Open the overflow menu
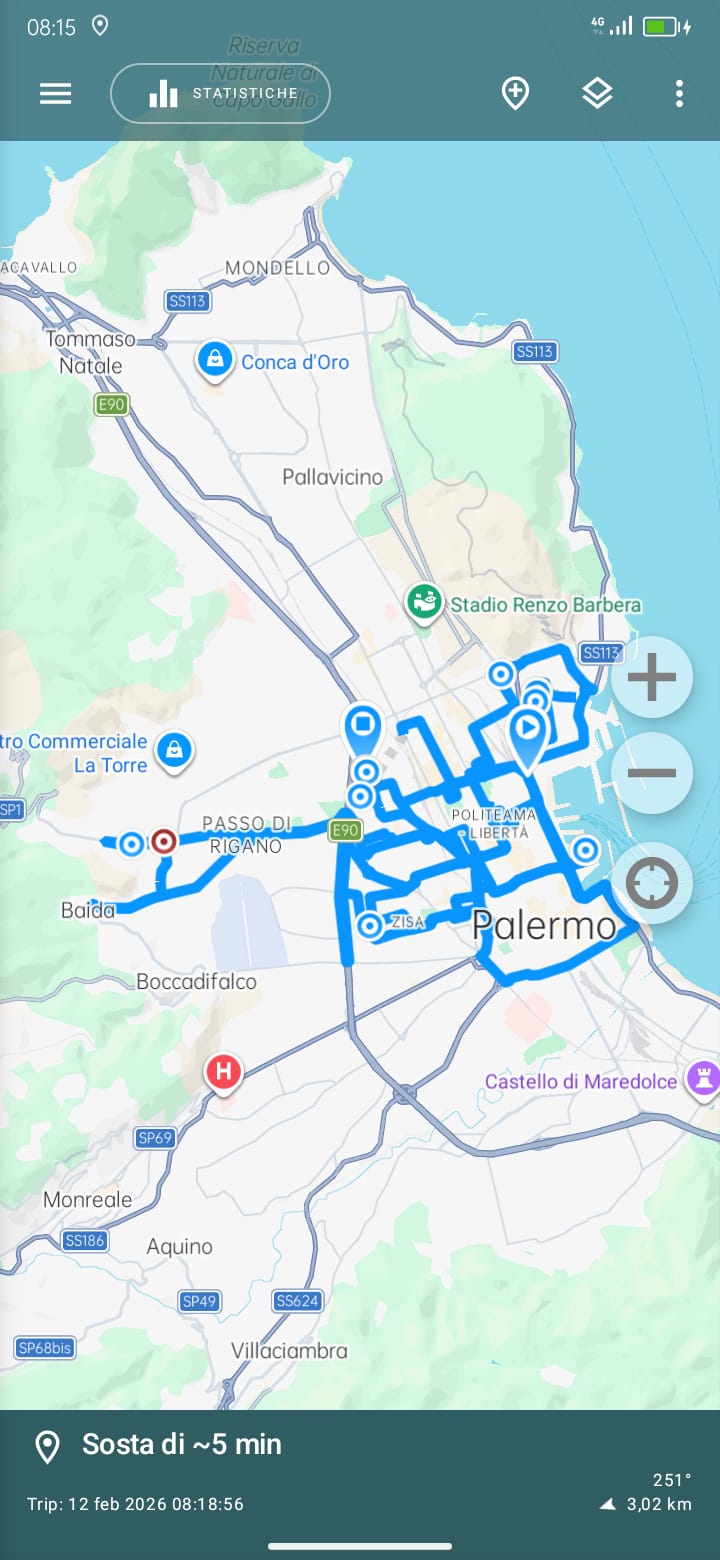 click(679, 94)
